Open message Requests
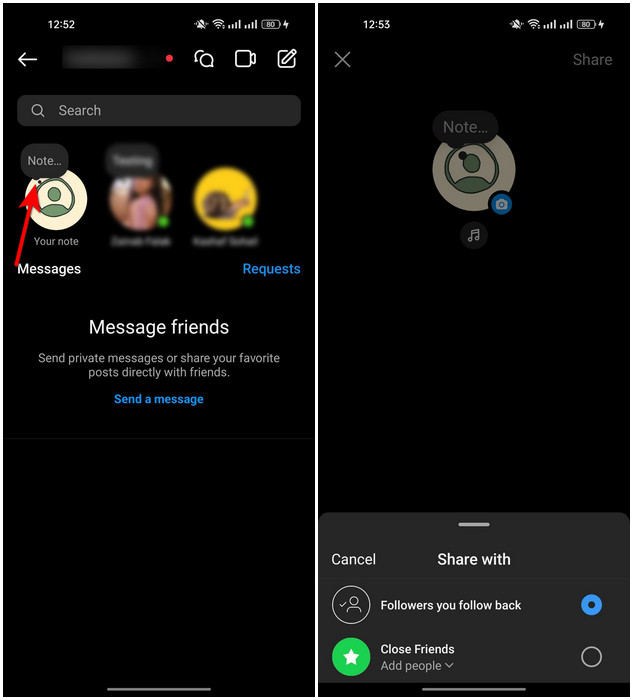The width and height of the screenshot is (633, 700). (271, 269)
